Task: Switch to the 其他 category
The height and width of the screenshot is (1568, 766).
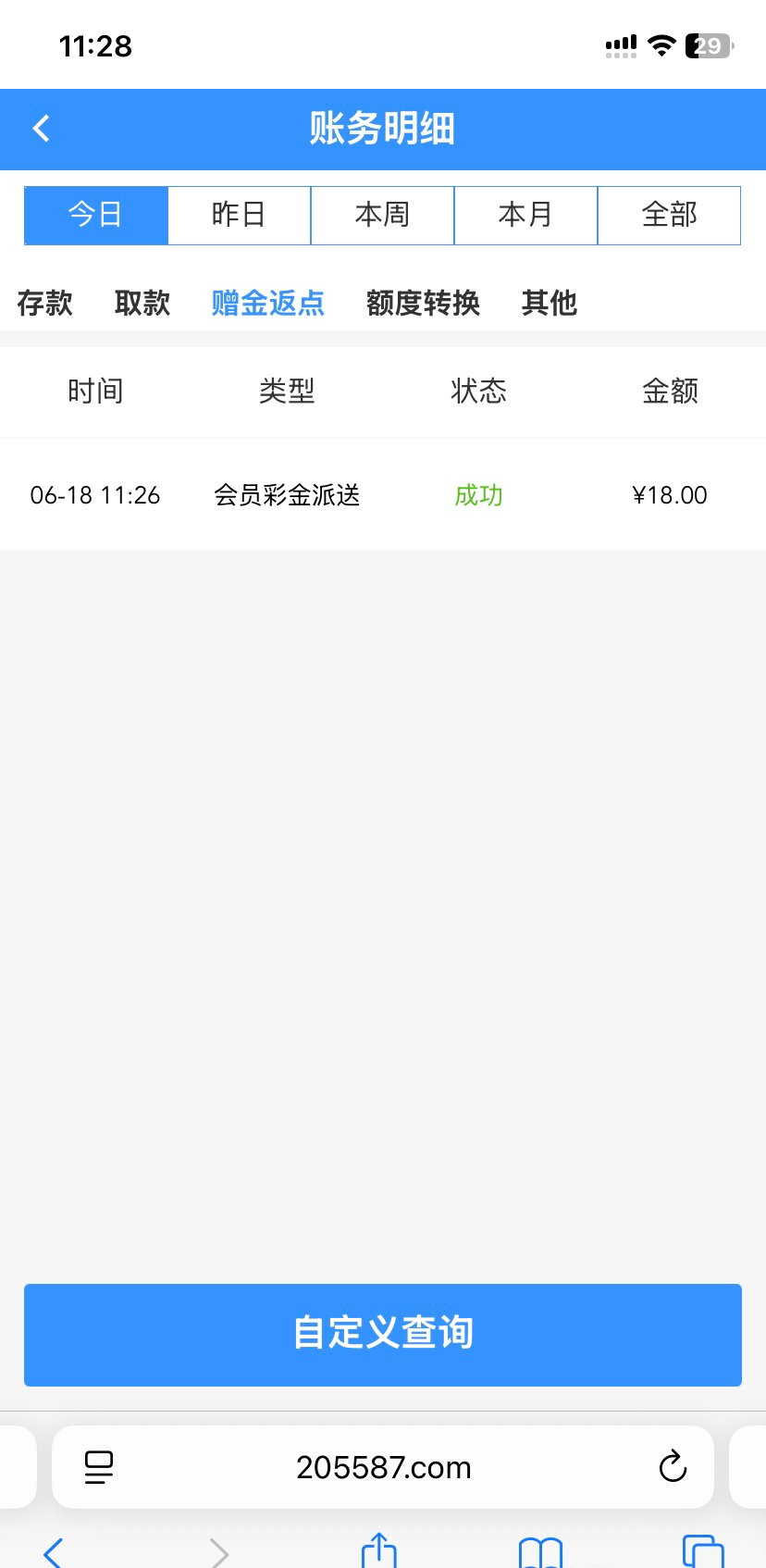Action: [550, 303]
